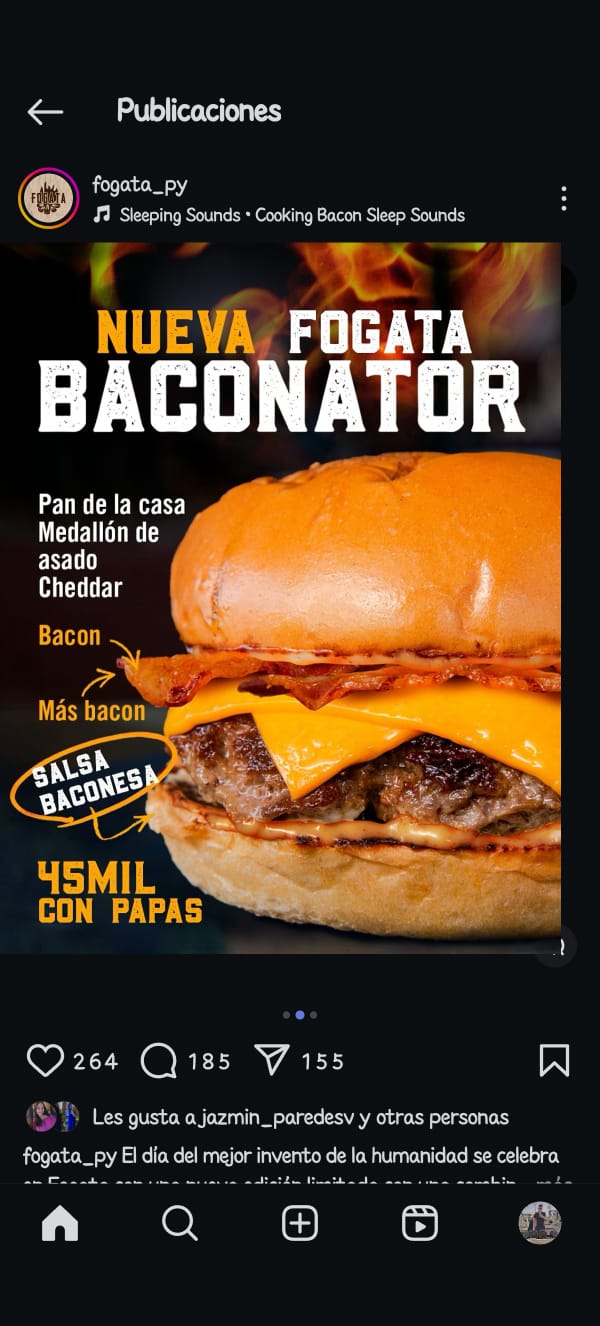Image resolution: width=600 pixels, height=1326 pixels.
Task: Expand the caption with 'más'
Action: [x=553, y=1183]
